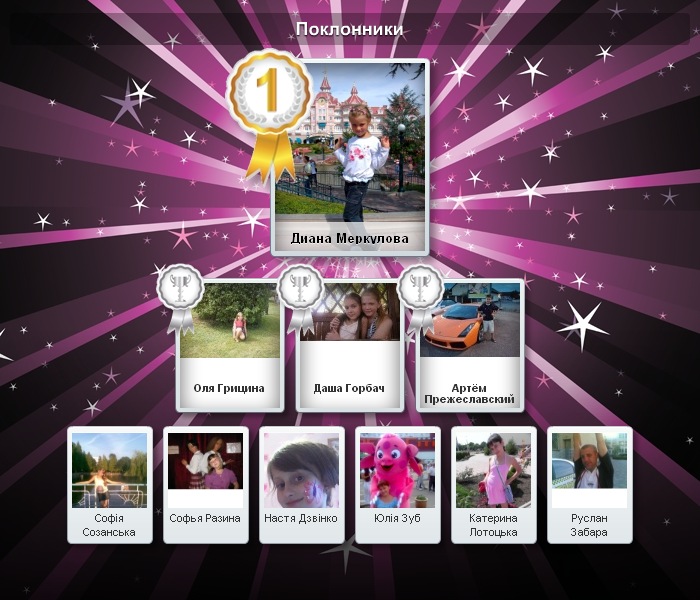View Настя Дзвінко's profile tile
The height and width of the screenshot is (600, 700).
[x=301, y=484]
